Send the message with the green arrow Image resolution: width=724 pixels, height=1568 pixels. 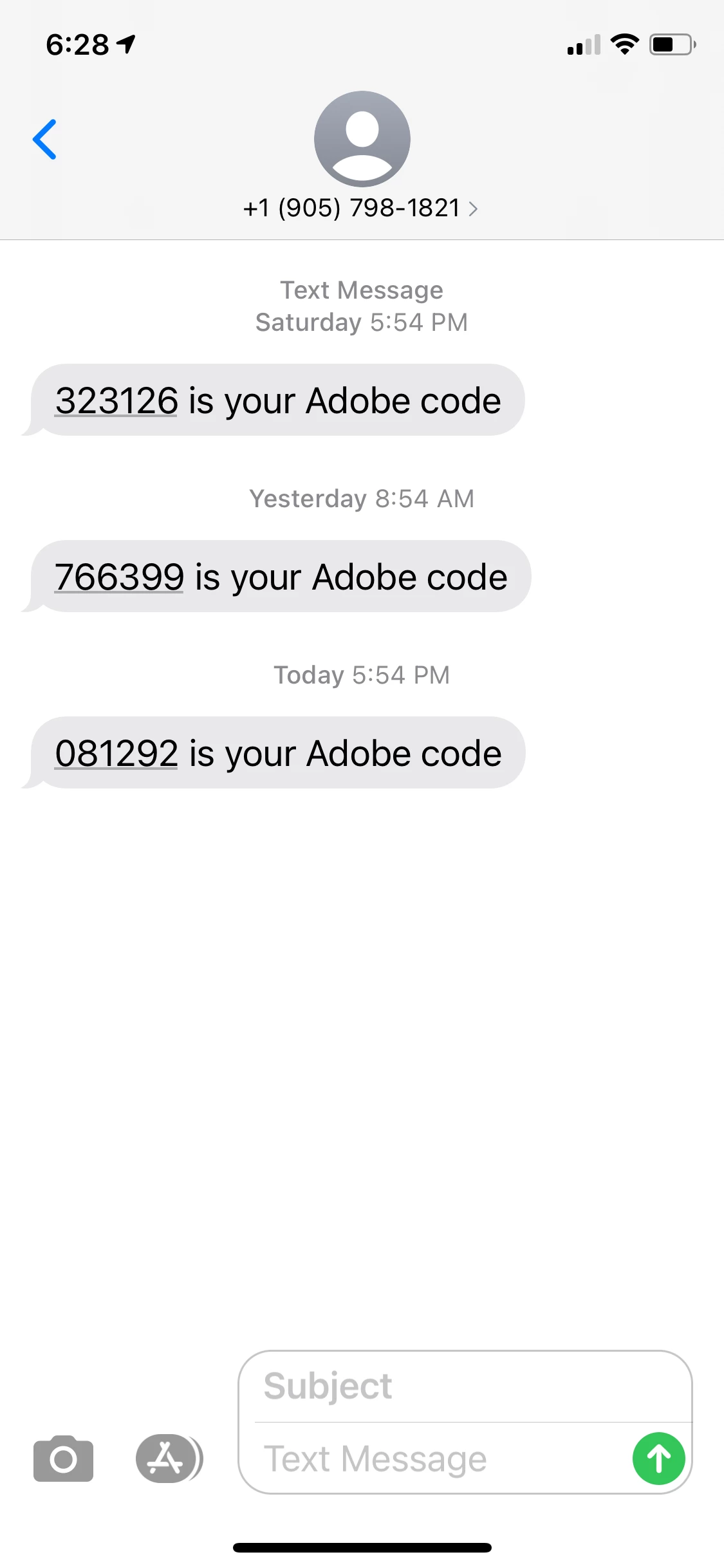pyautogui.click(x=658, y=1459)
